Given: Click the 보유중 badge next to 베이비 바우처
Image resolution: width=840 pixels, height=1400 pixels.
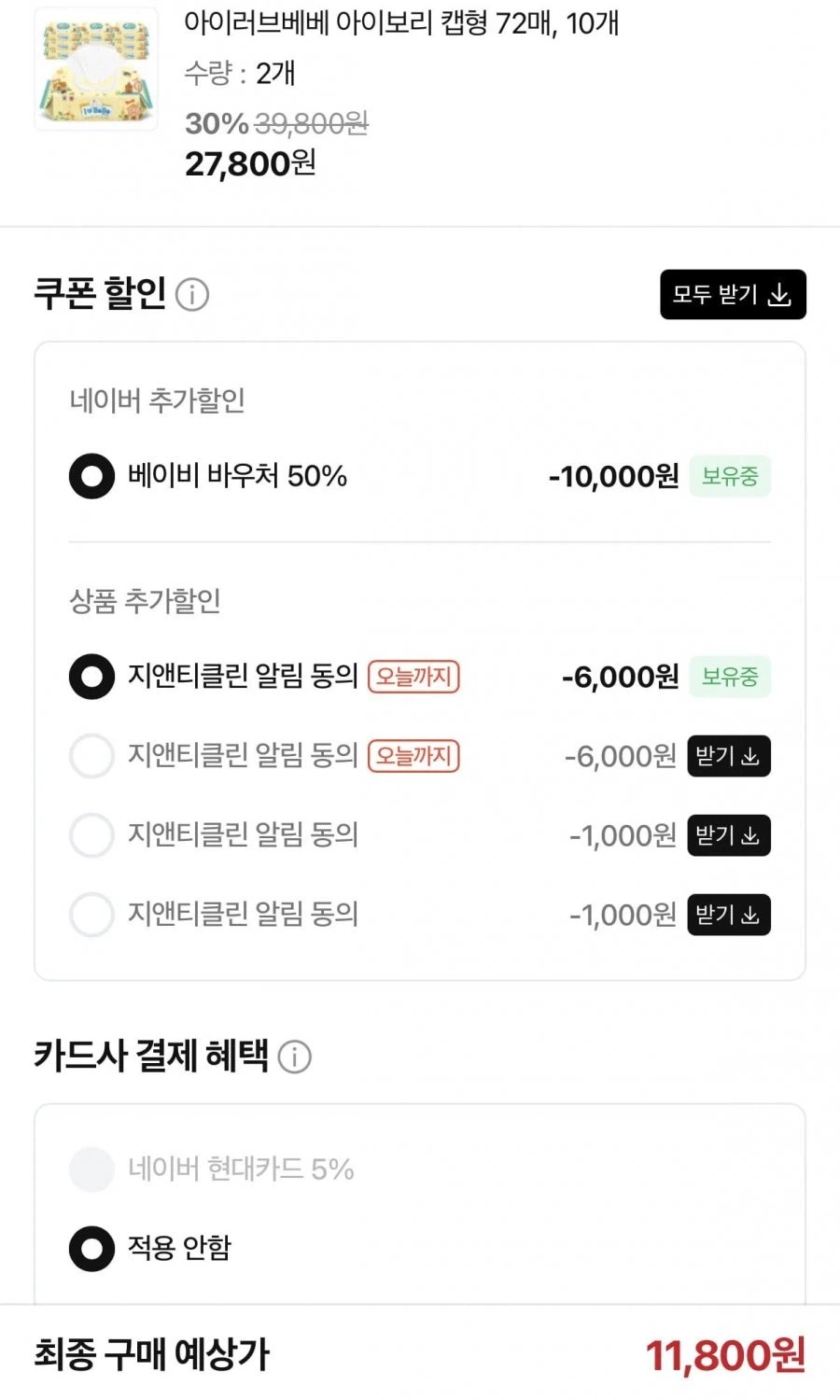Looking at the screenshot, I should pos(730,476).
